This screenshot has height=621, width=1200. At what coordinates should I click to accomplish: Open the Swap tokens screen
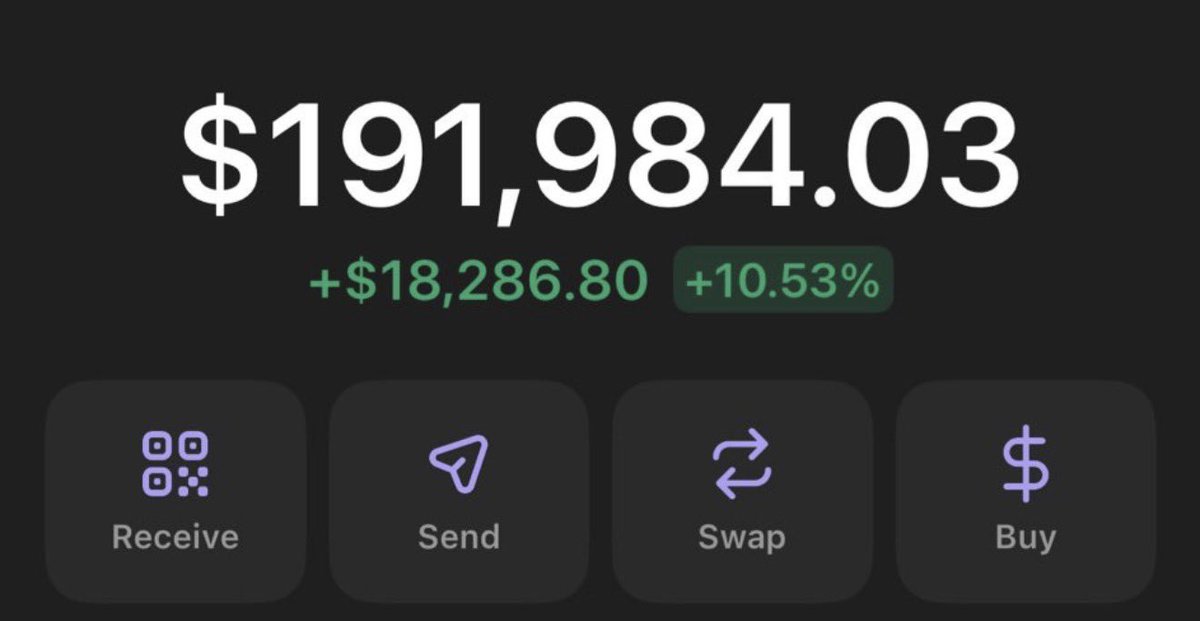tap(742, 491)
